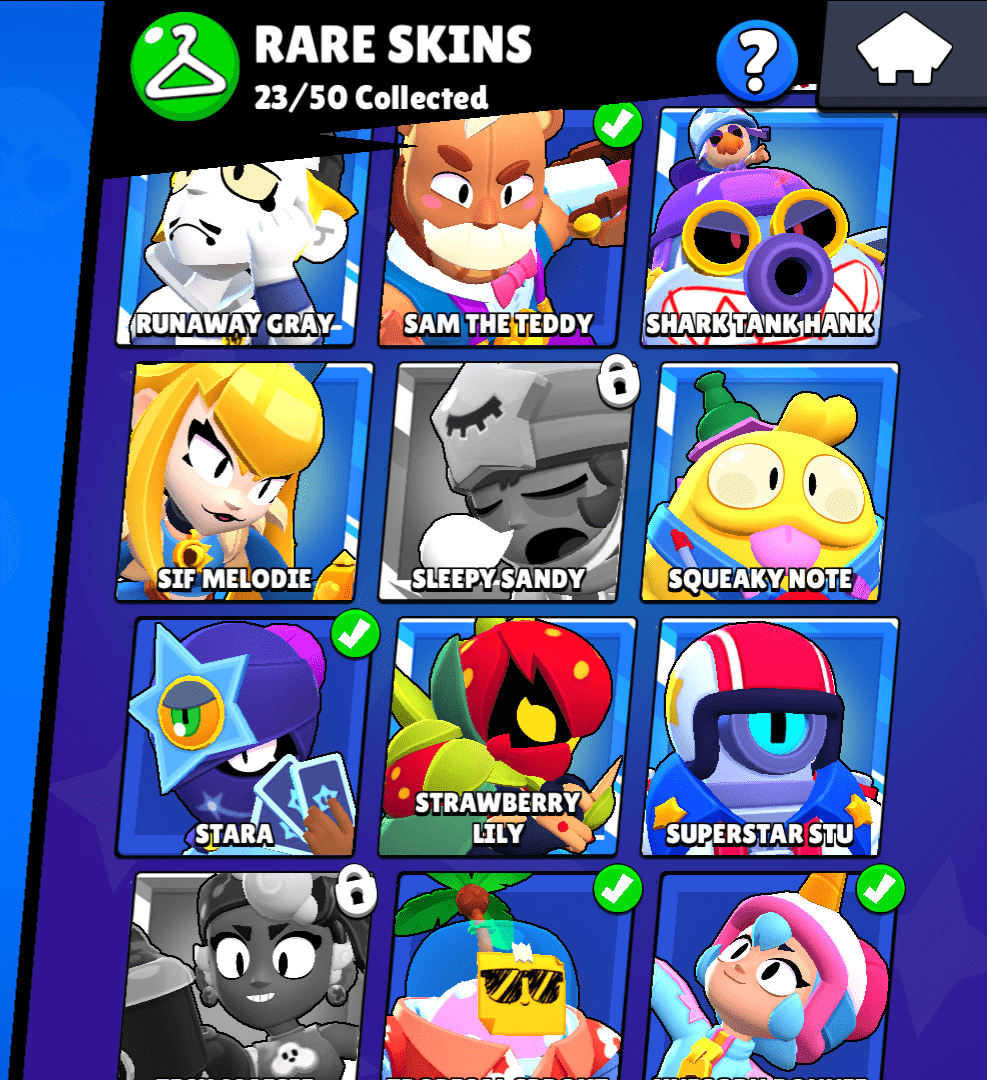Open the Sif Melodie skin card
Viewport: 987px width, 1080px height.
[x=246, y=482]
